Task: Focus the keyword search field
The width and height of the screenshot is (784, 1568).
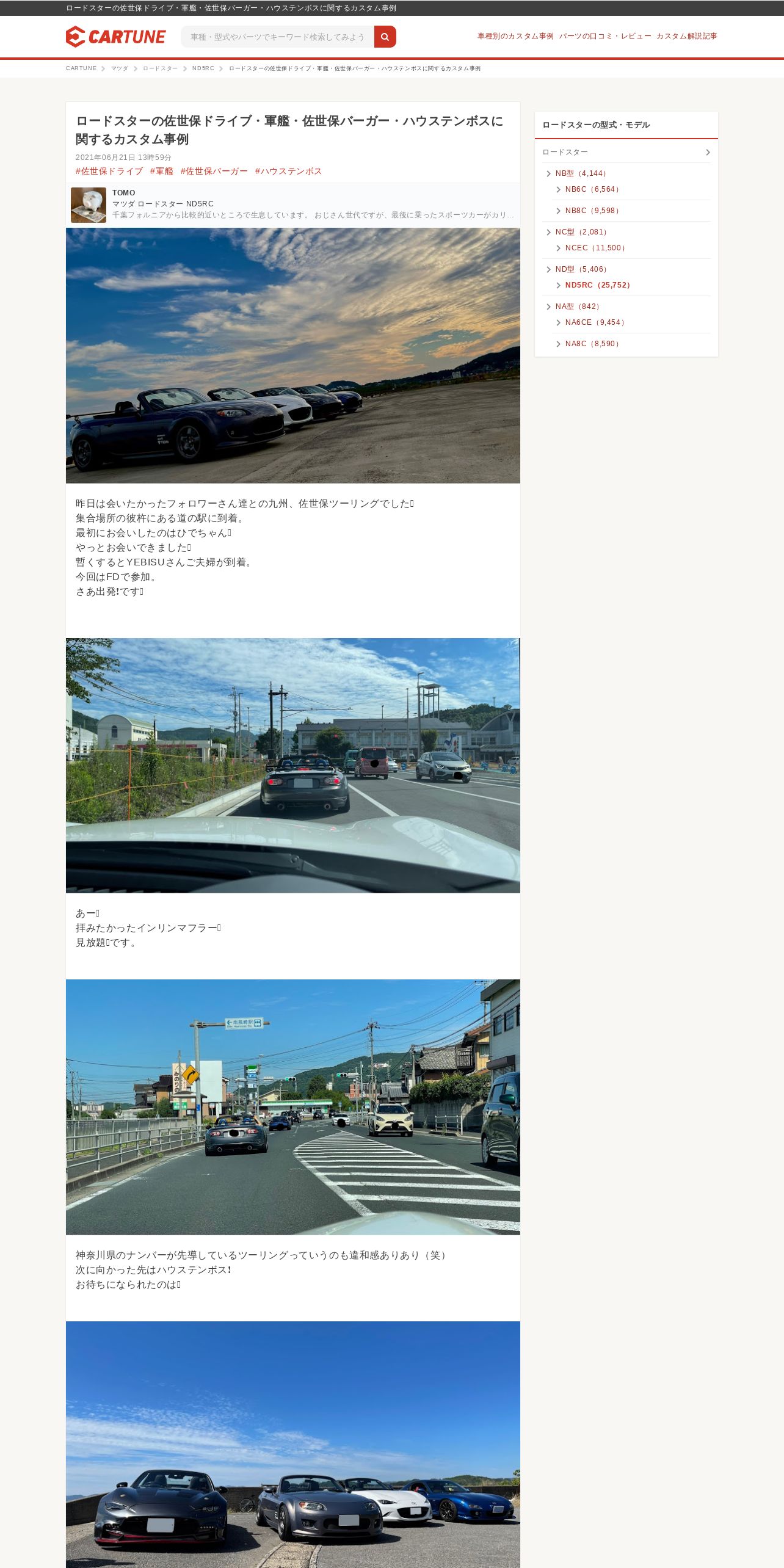Action: point(278,37)
